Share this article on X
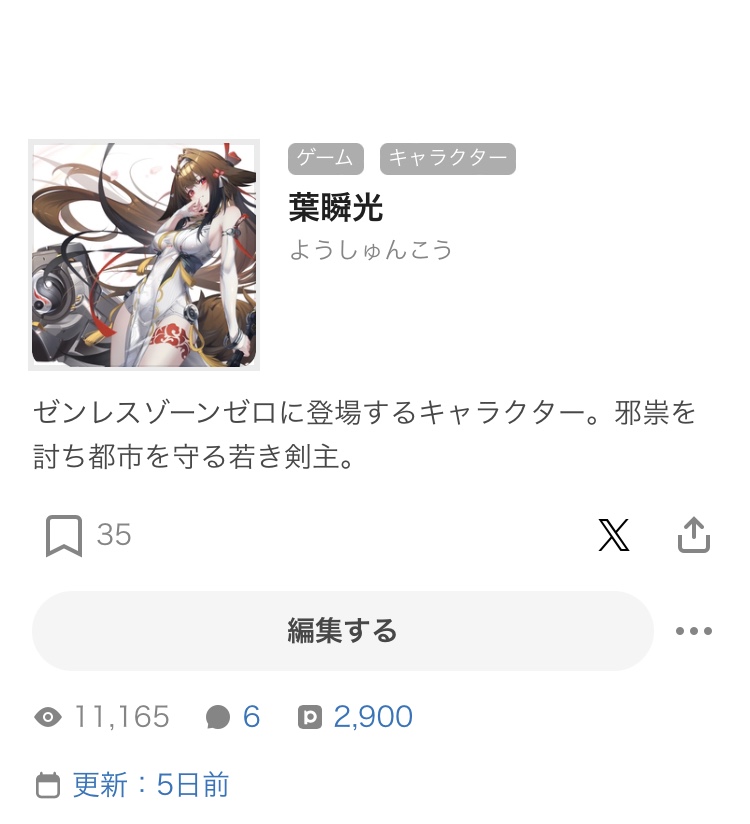This screenshot has height=824, width=750. (613, 536)
